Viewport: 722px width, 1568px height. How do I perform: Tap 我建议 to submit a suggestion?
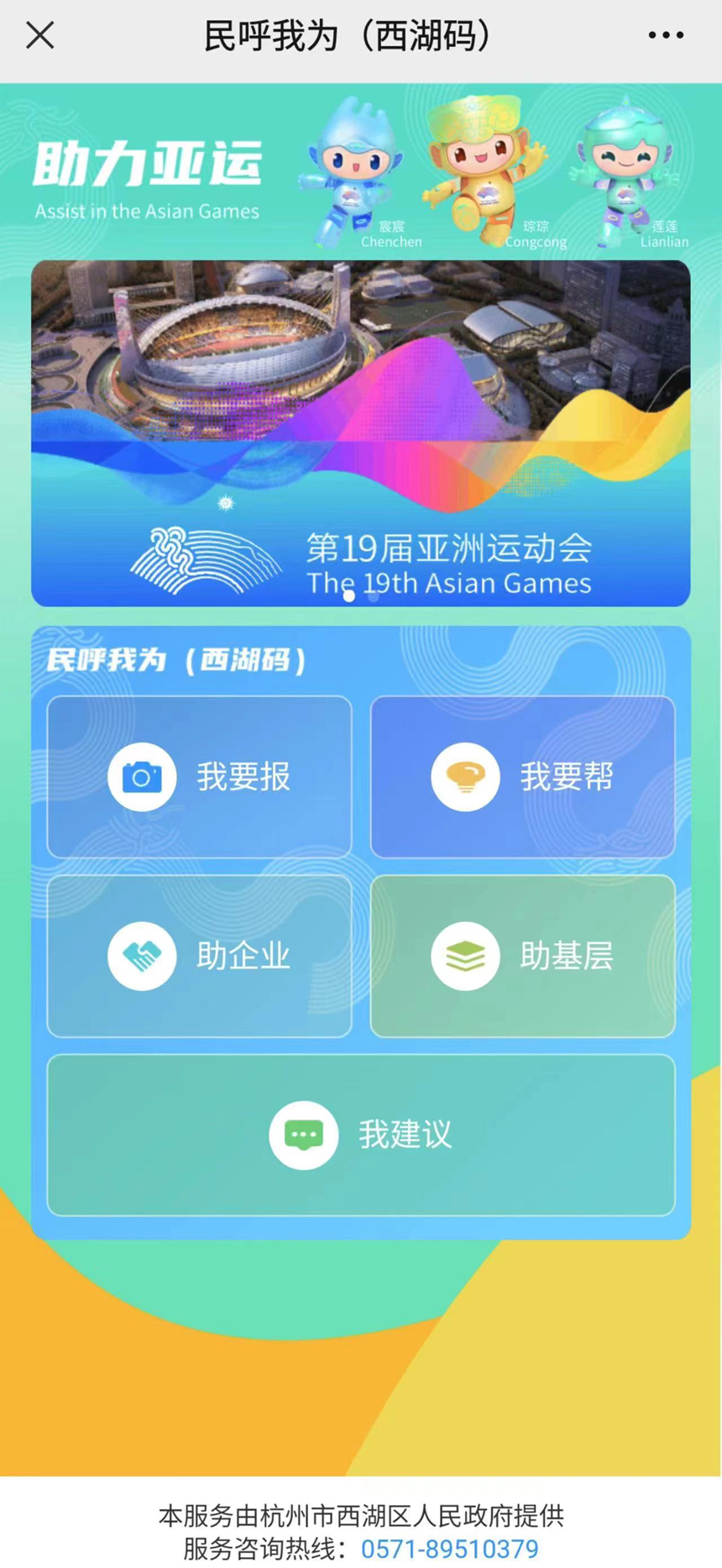361,1135
